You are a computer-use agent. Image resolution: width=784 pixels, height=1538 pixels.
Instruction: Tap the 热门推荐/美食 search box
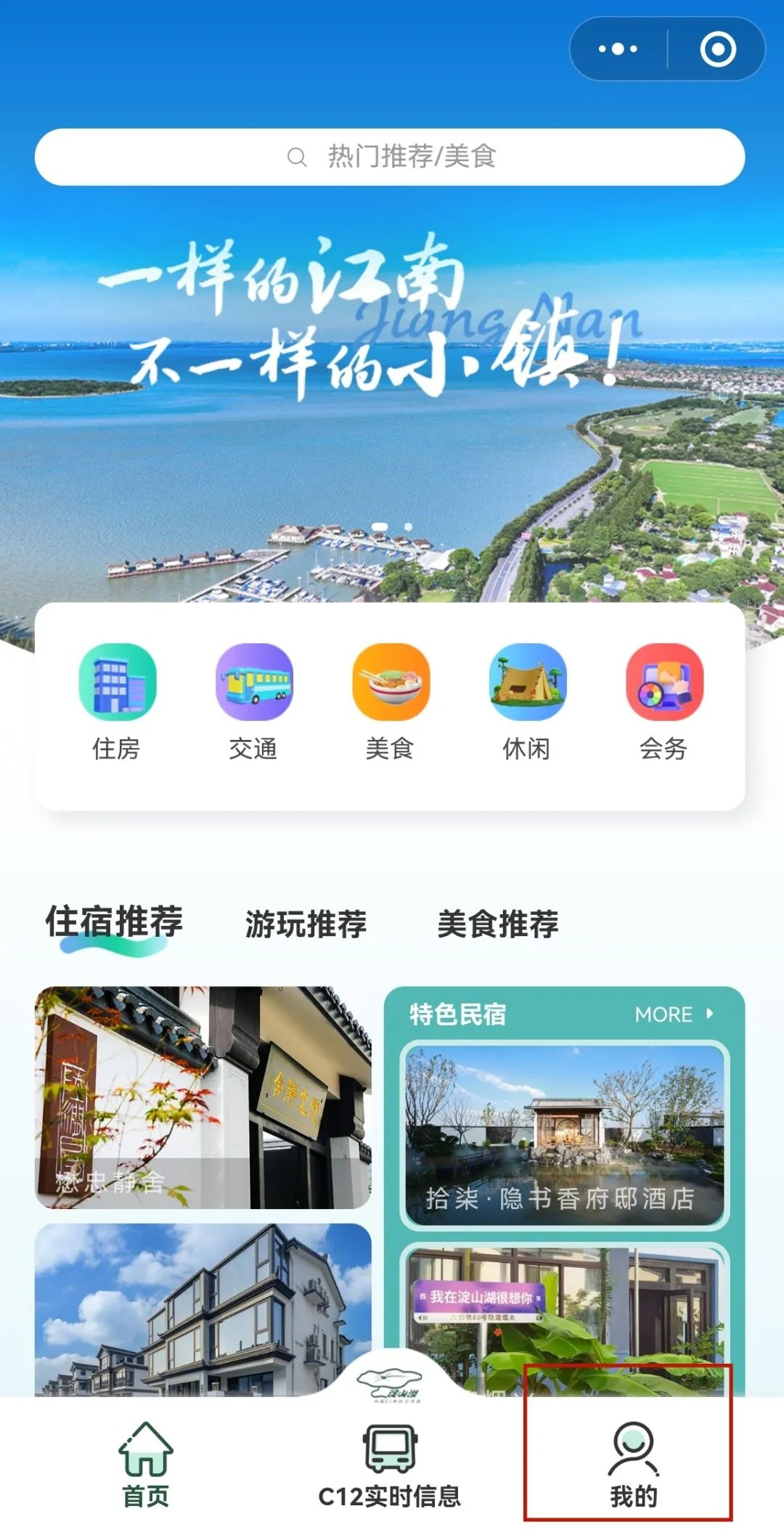click(390, 157)
